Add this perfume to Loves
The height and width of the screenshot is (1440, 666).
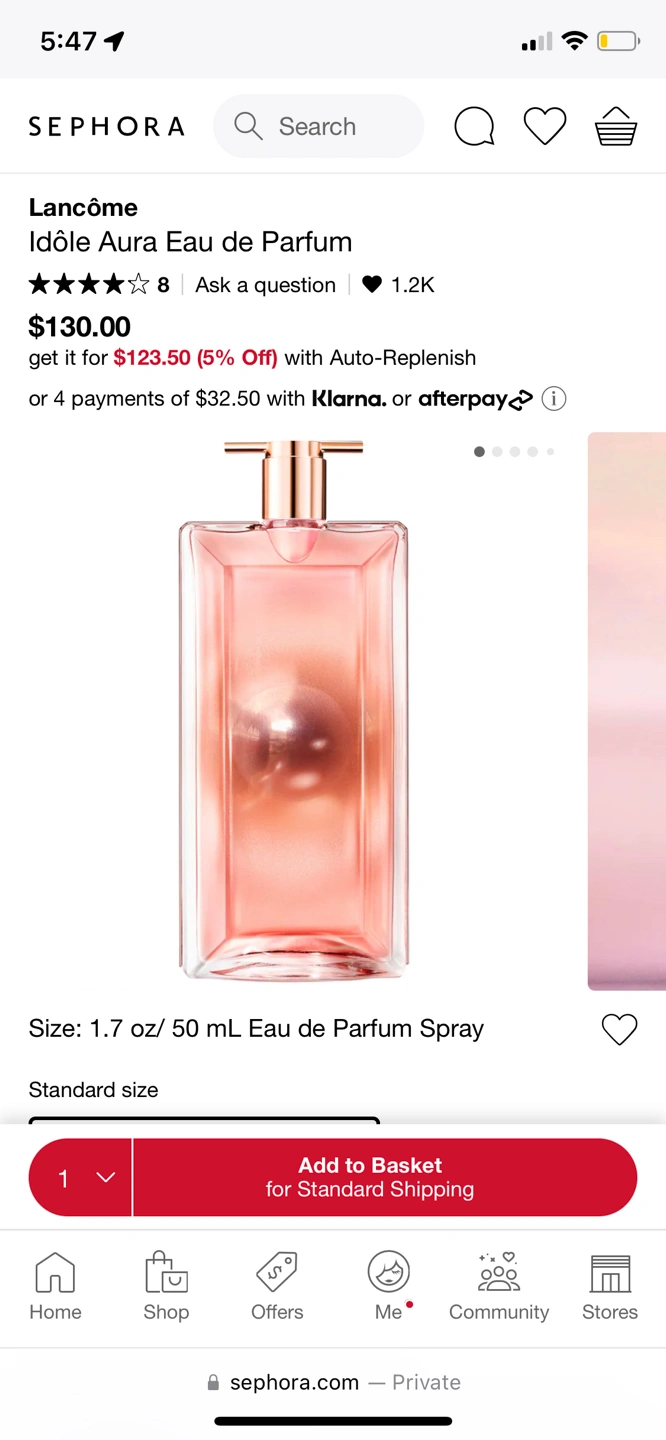619,1029
